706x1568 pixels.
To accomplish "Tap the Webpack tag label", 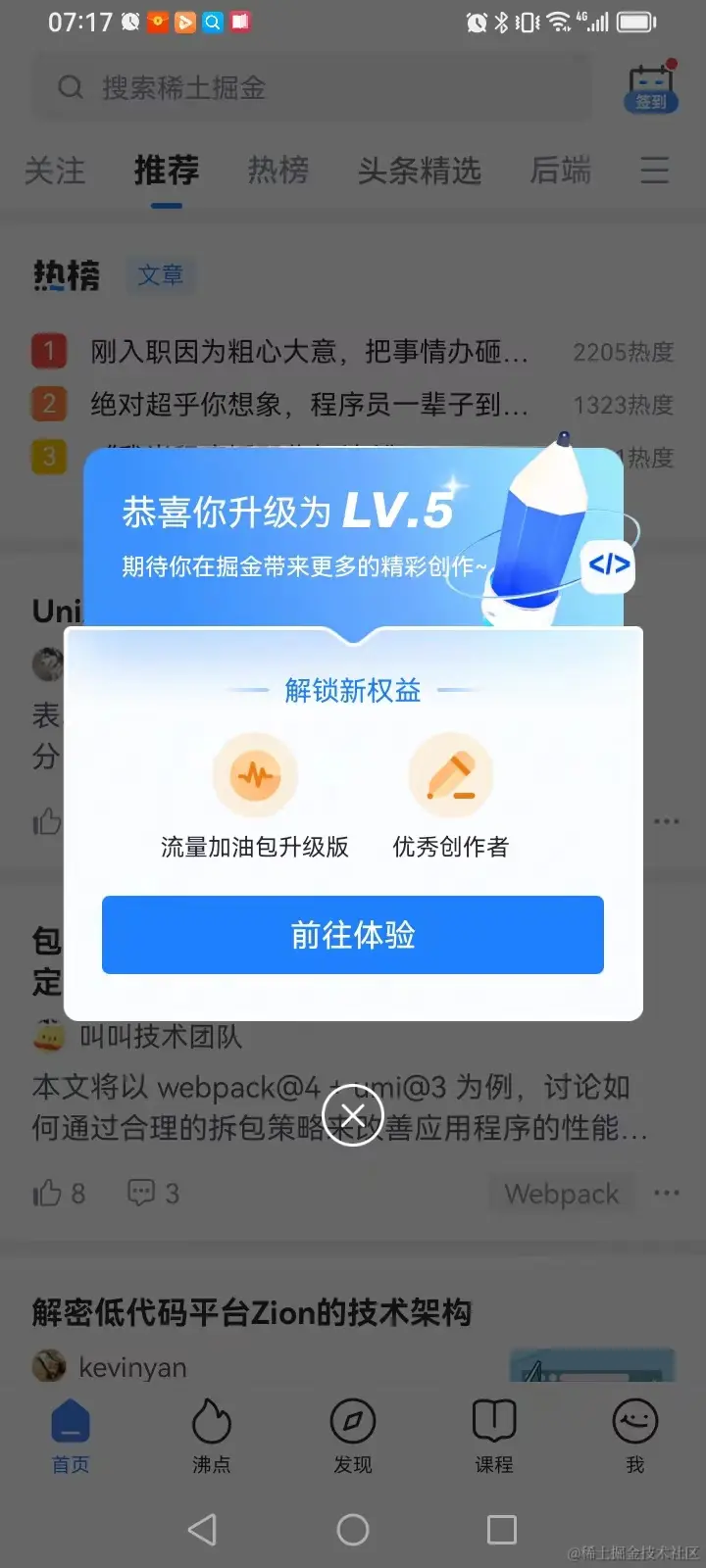I will [x=561, y=1193].
